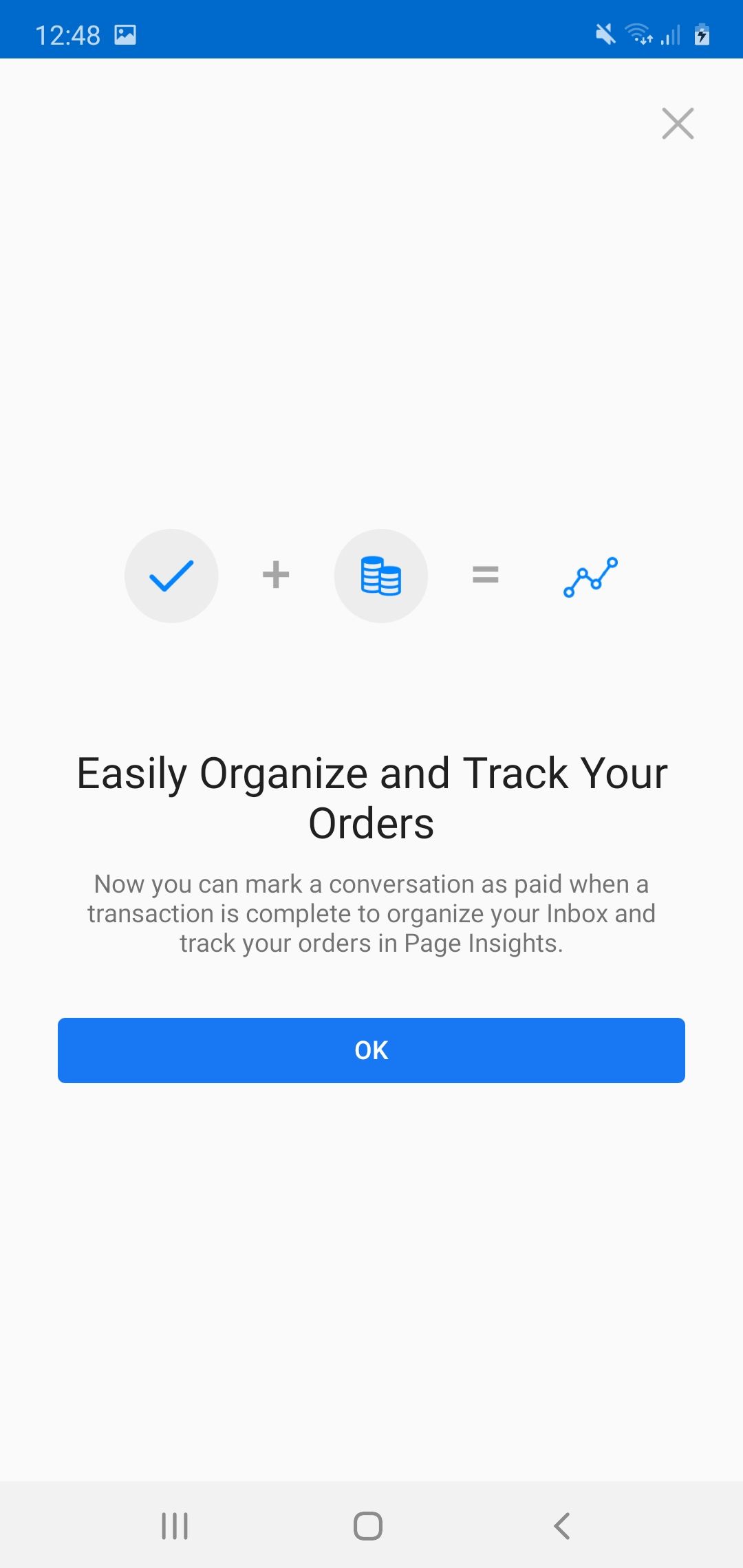Go back using the system back button
The image size is (743, 1568).
[x=562, y=1526]
